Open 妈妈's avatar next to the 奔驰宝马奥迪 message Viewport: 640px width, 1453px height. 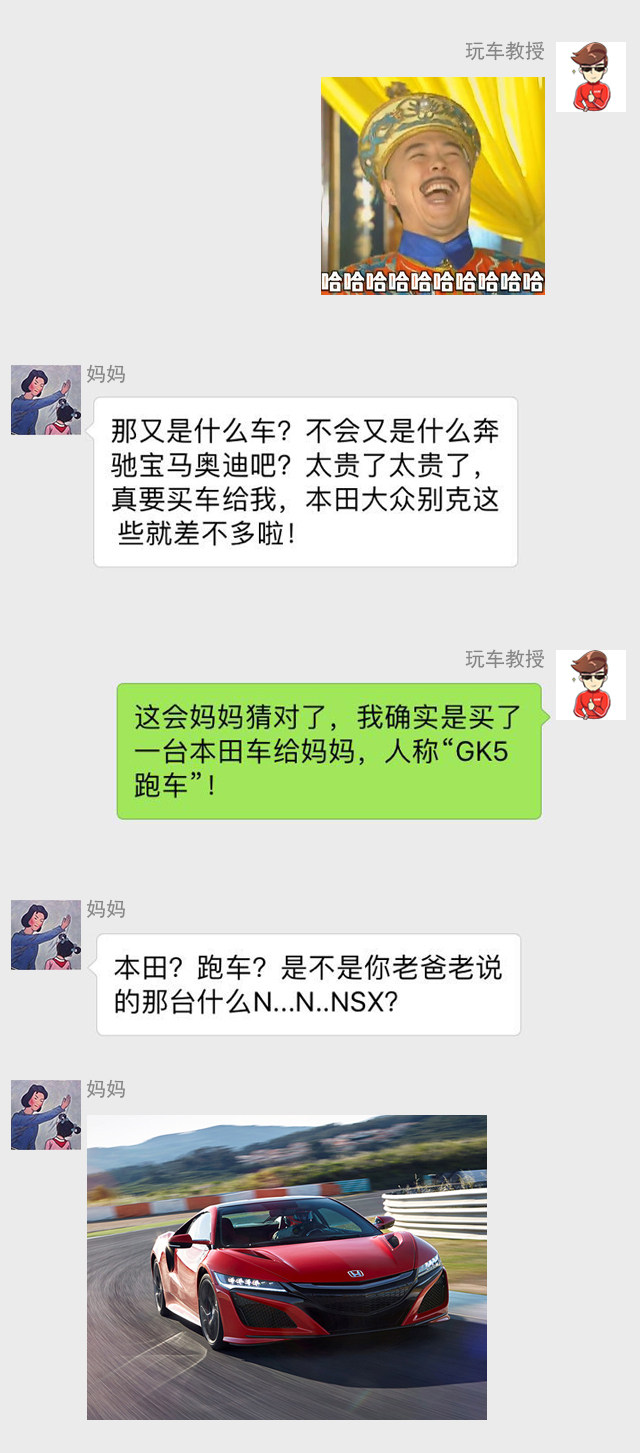pos(46,400)
